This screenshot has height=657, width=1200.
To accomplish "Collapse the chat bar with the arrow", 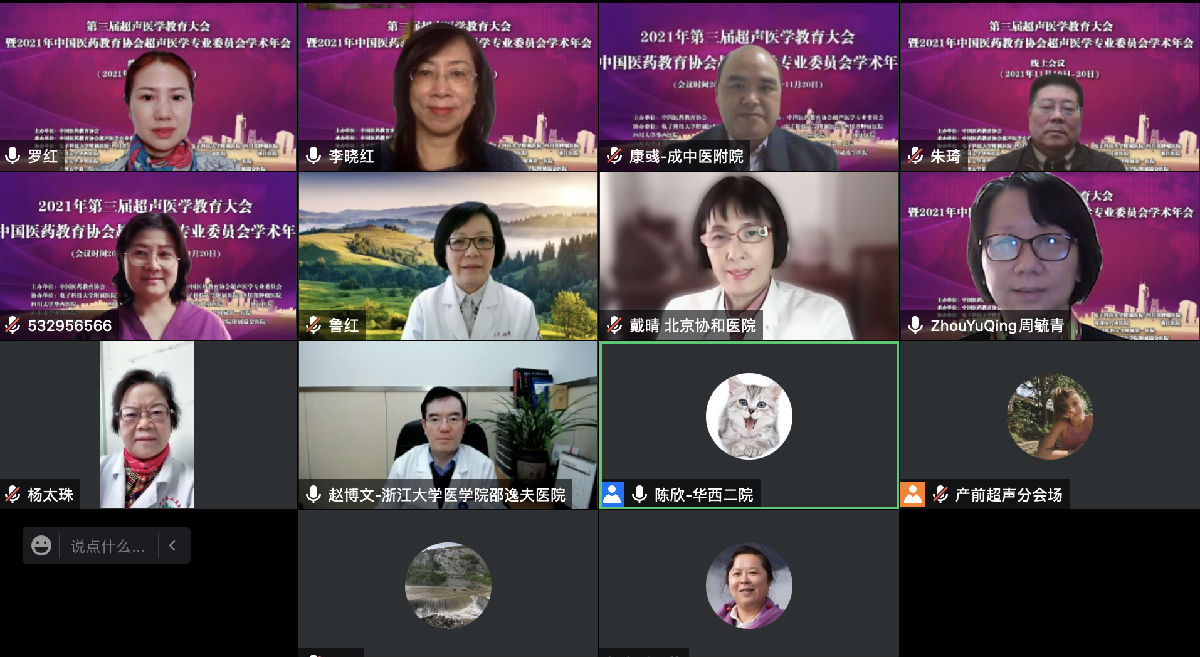I will pos(173,546).
